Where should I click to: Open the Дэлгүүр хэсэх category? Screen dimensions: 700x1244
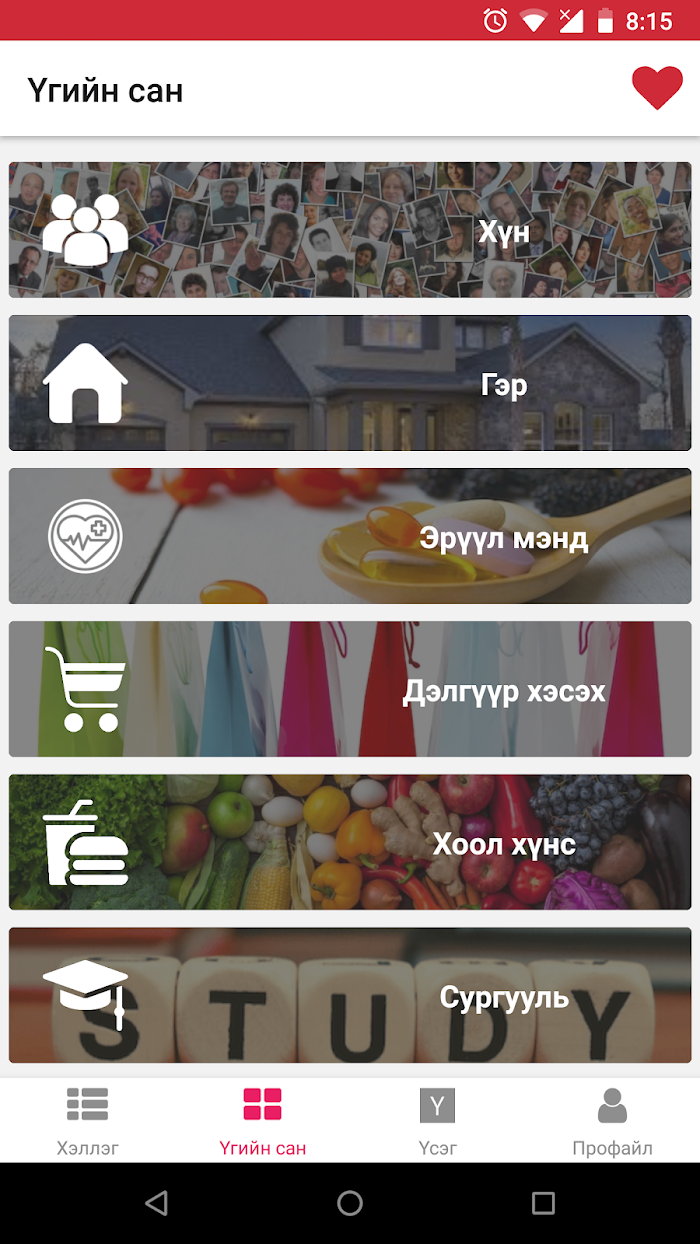point(350,689)
